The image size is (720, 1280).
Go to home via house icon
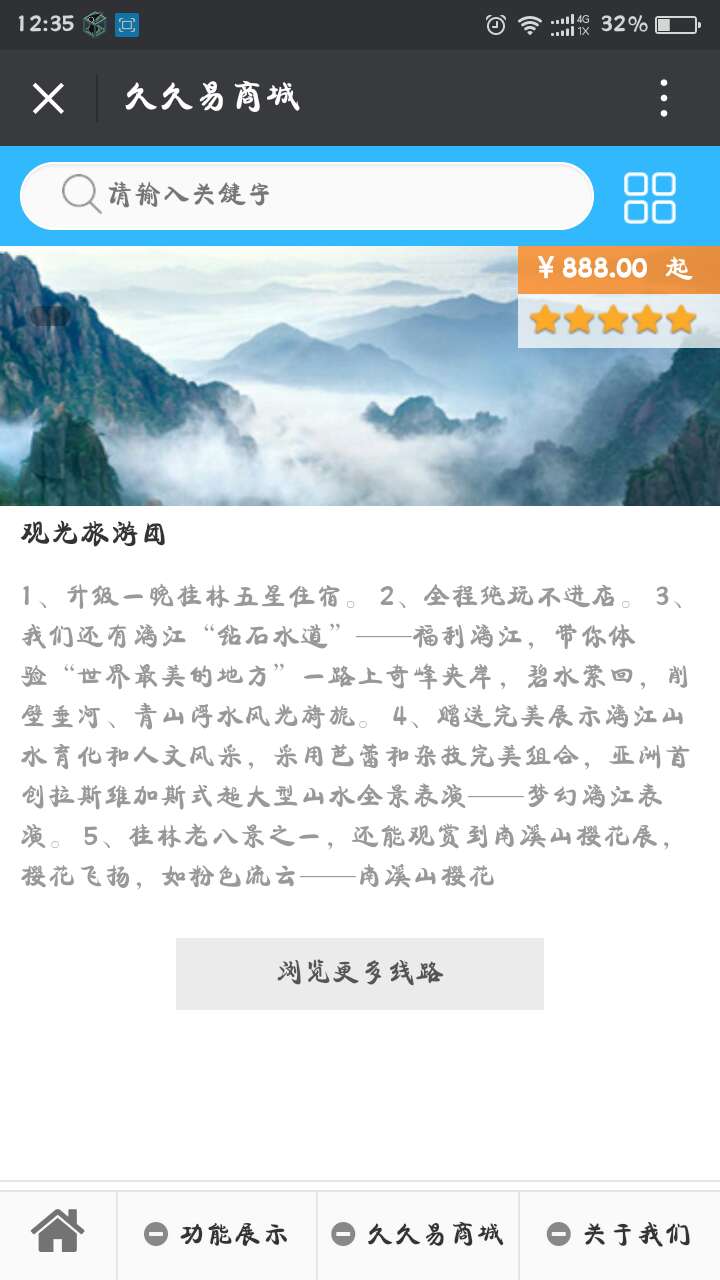tap(58, 1233)
